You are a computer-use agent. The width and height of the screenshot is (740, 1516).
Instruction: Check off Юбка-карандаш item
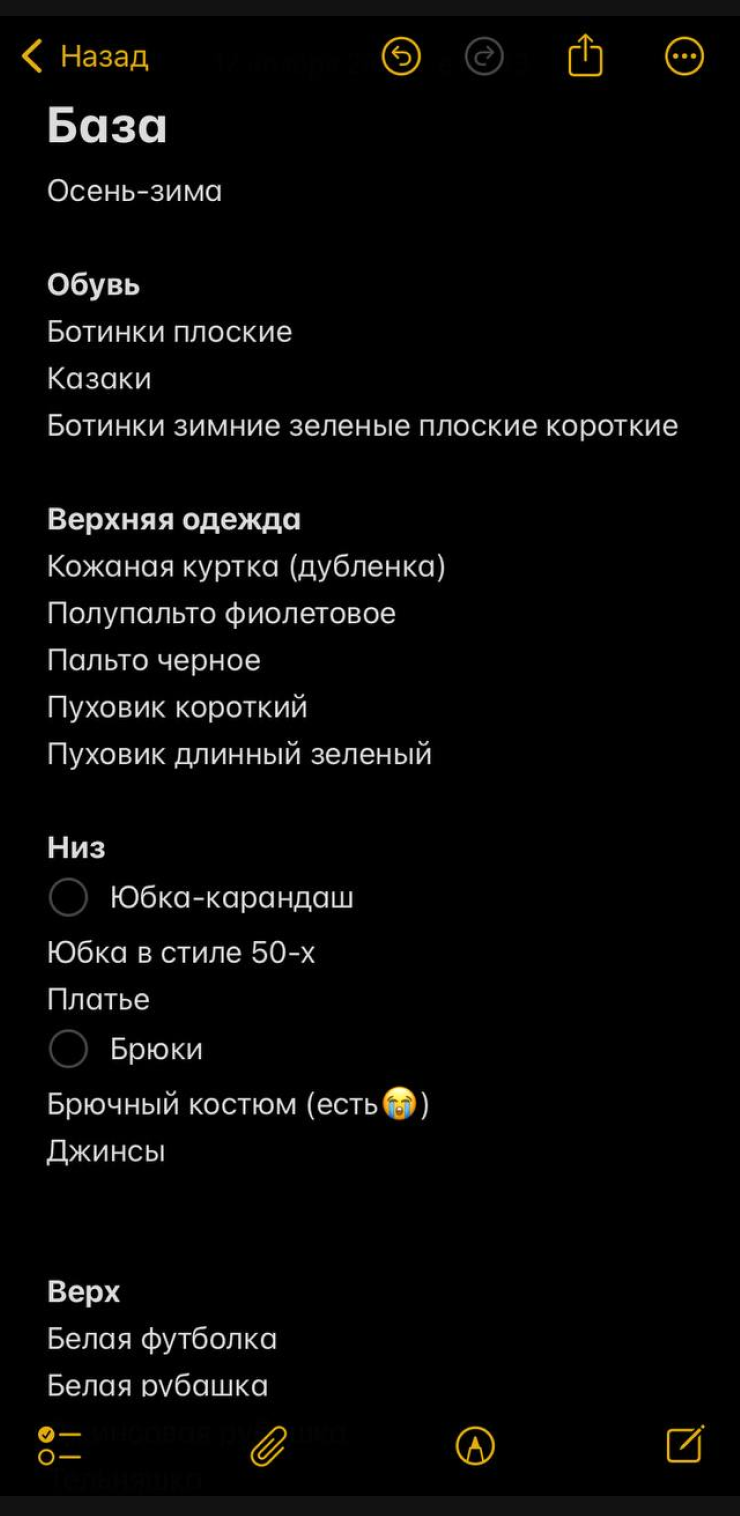pyautogui.click(x=68, y=898)
